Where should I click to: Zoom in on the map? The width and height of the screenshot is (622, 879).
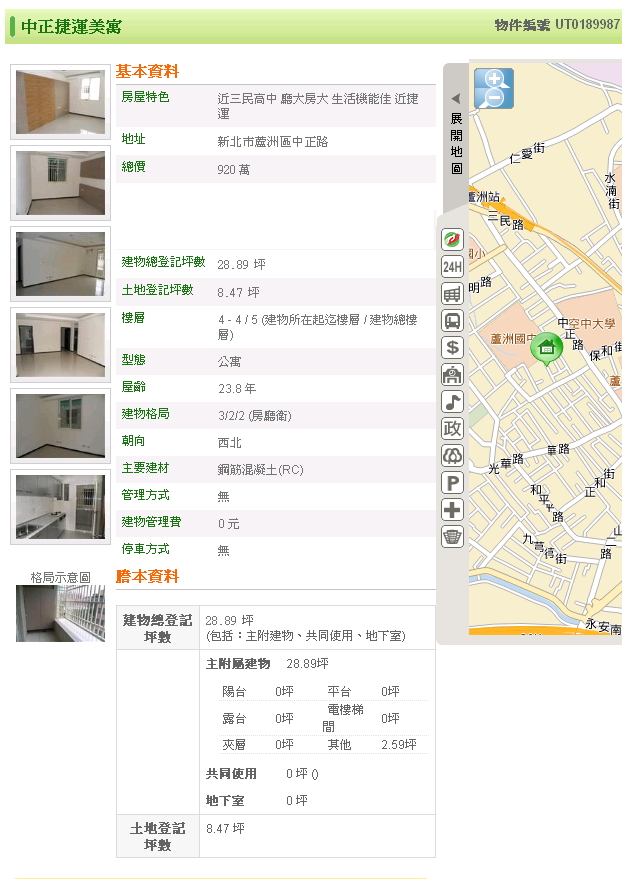click(493, 79)
